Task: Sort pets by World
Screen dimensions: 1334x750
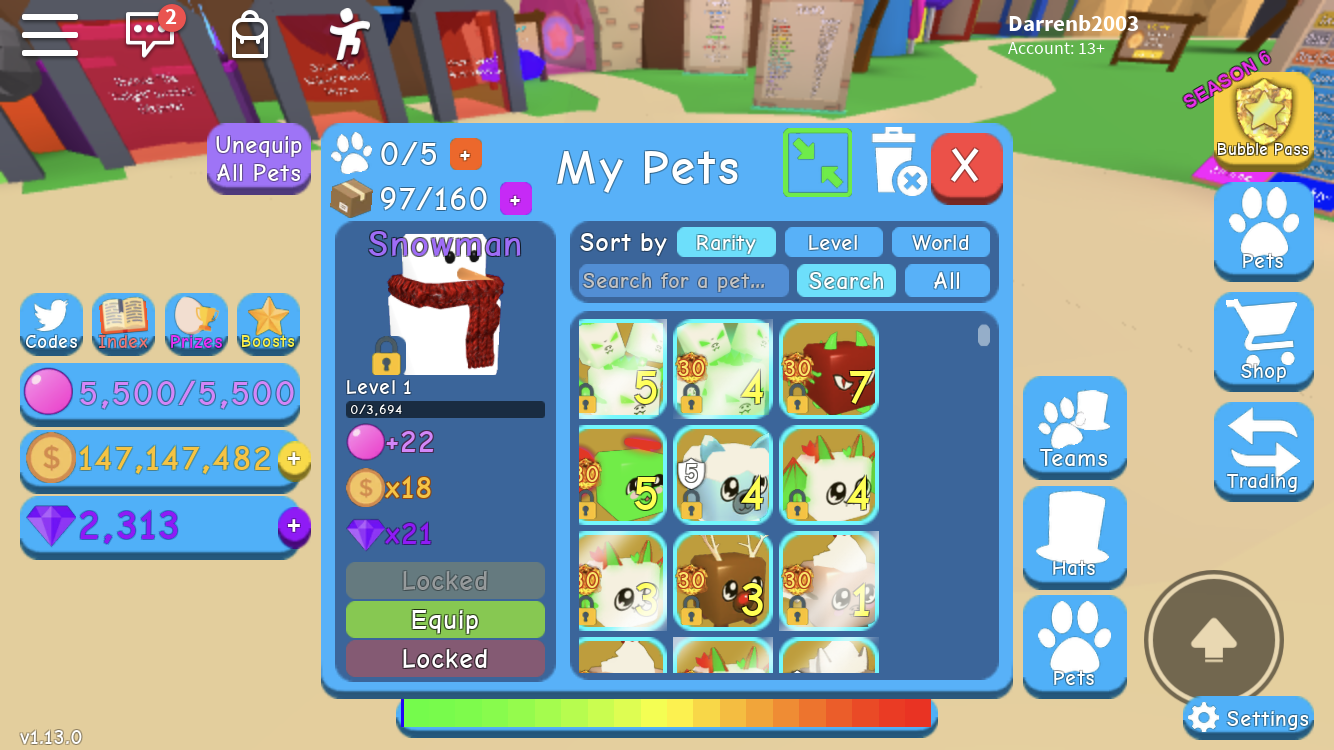Action: pyautogui.click(x=940, y=243)
